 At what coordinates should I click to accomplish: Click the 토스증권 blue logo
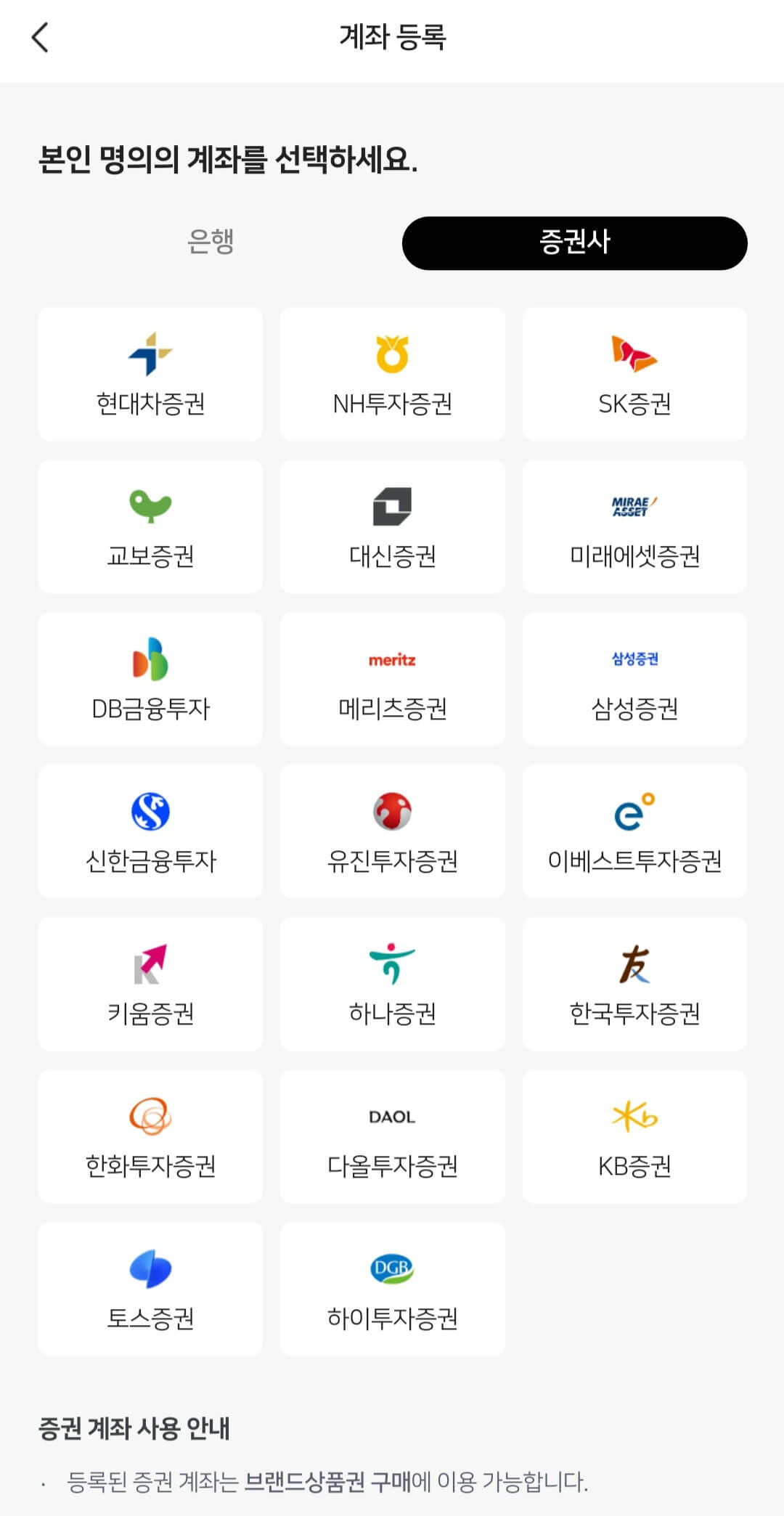(x=150, y=1269)
